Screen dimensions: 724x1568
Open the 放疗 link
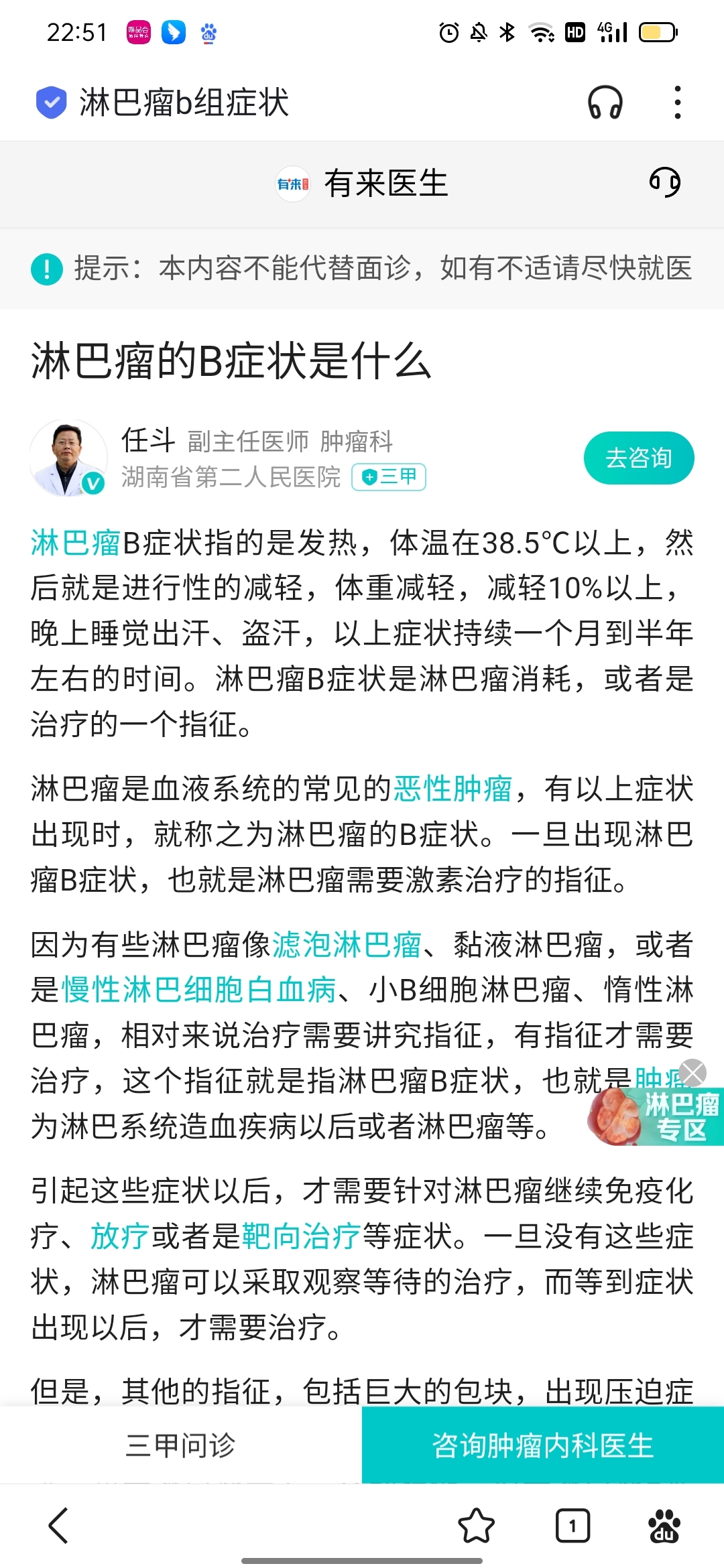coord(121,1236)
